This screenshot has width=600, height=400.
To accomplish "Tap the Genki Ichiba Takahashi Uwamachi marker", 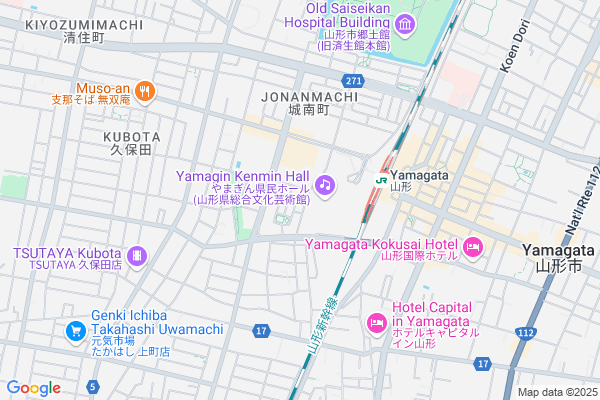I will point(75,329).
